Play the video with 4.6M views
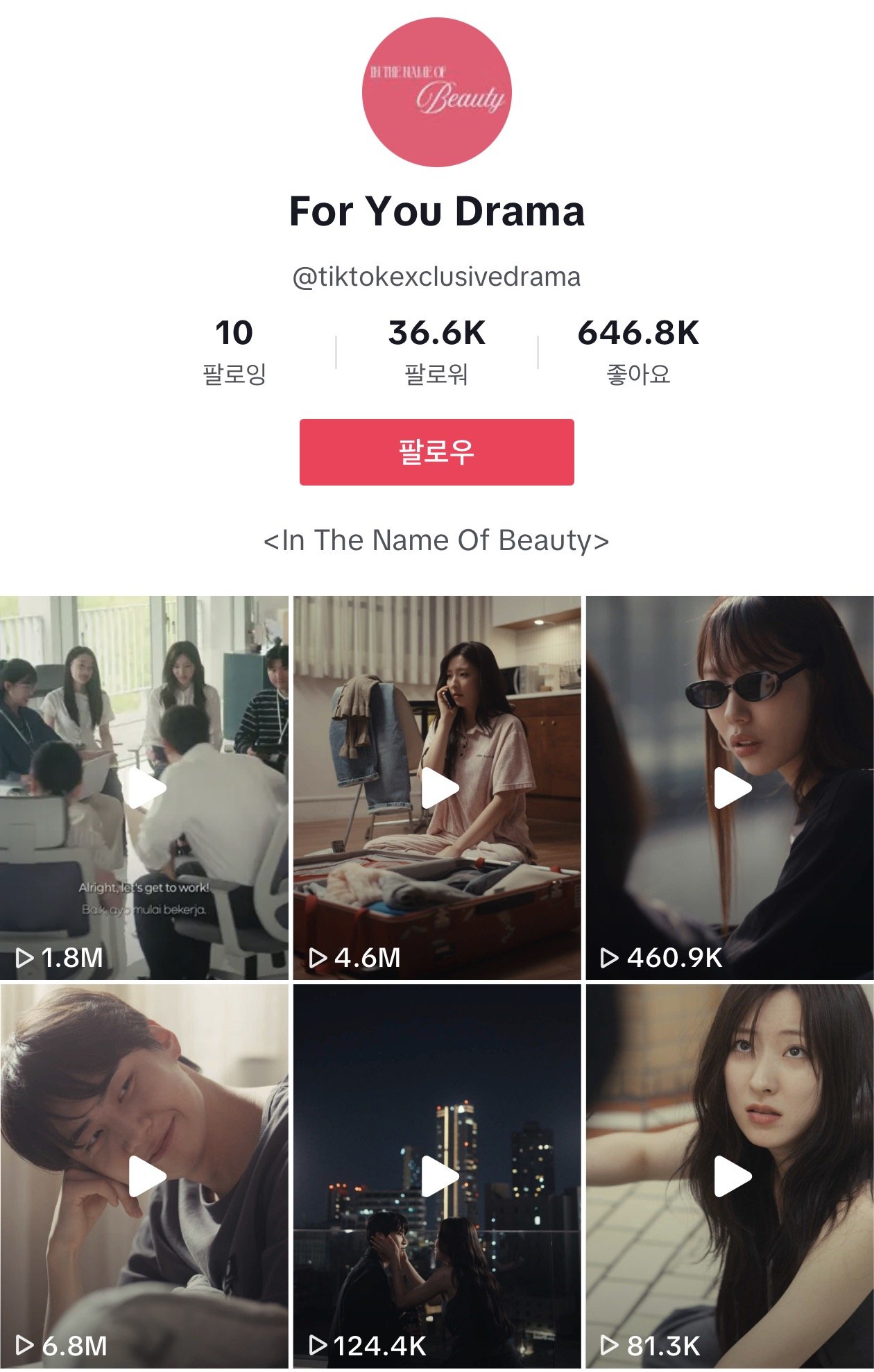 (x=437, y=787)
